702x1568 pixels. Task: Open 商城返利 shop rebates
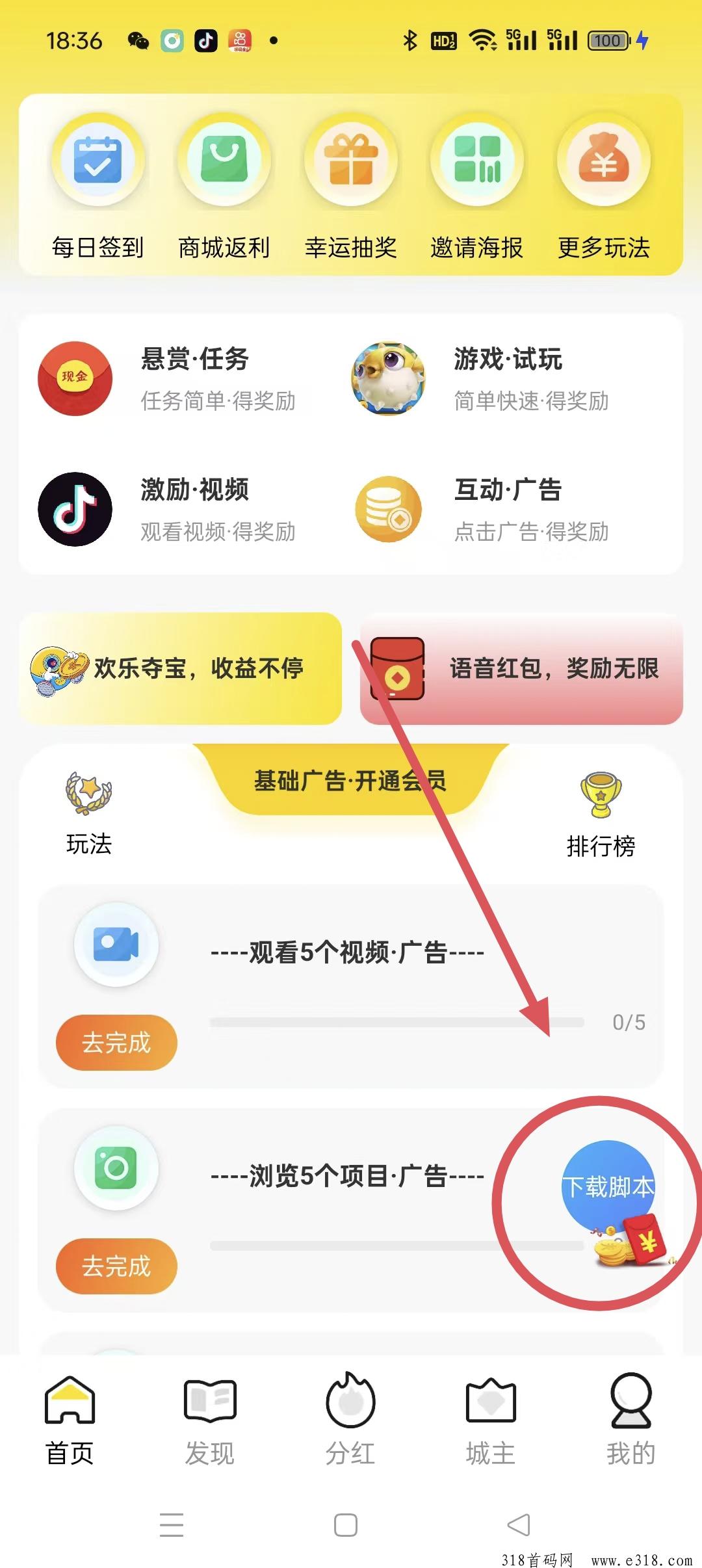pos(224,187)
